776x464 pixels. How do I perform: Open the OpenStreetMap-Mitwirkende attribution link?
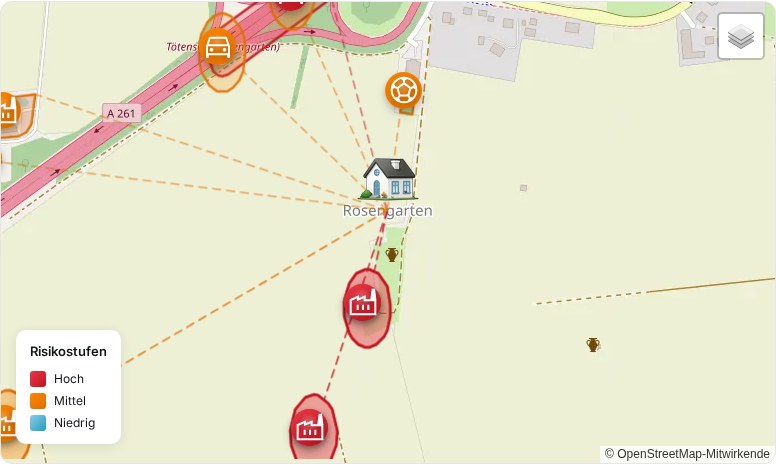click(693, 454)
